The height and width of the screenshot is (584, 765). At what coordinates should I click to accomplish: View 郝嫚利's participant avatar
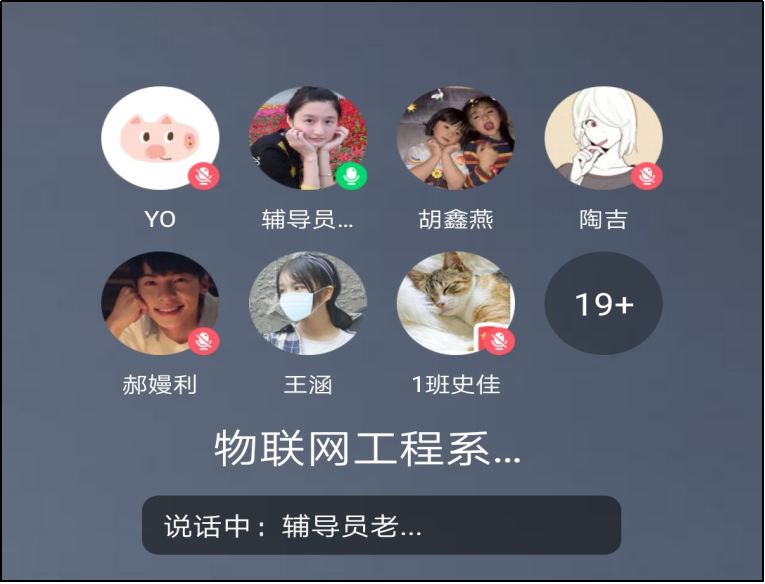click(160, 303)
